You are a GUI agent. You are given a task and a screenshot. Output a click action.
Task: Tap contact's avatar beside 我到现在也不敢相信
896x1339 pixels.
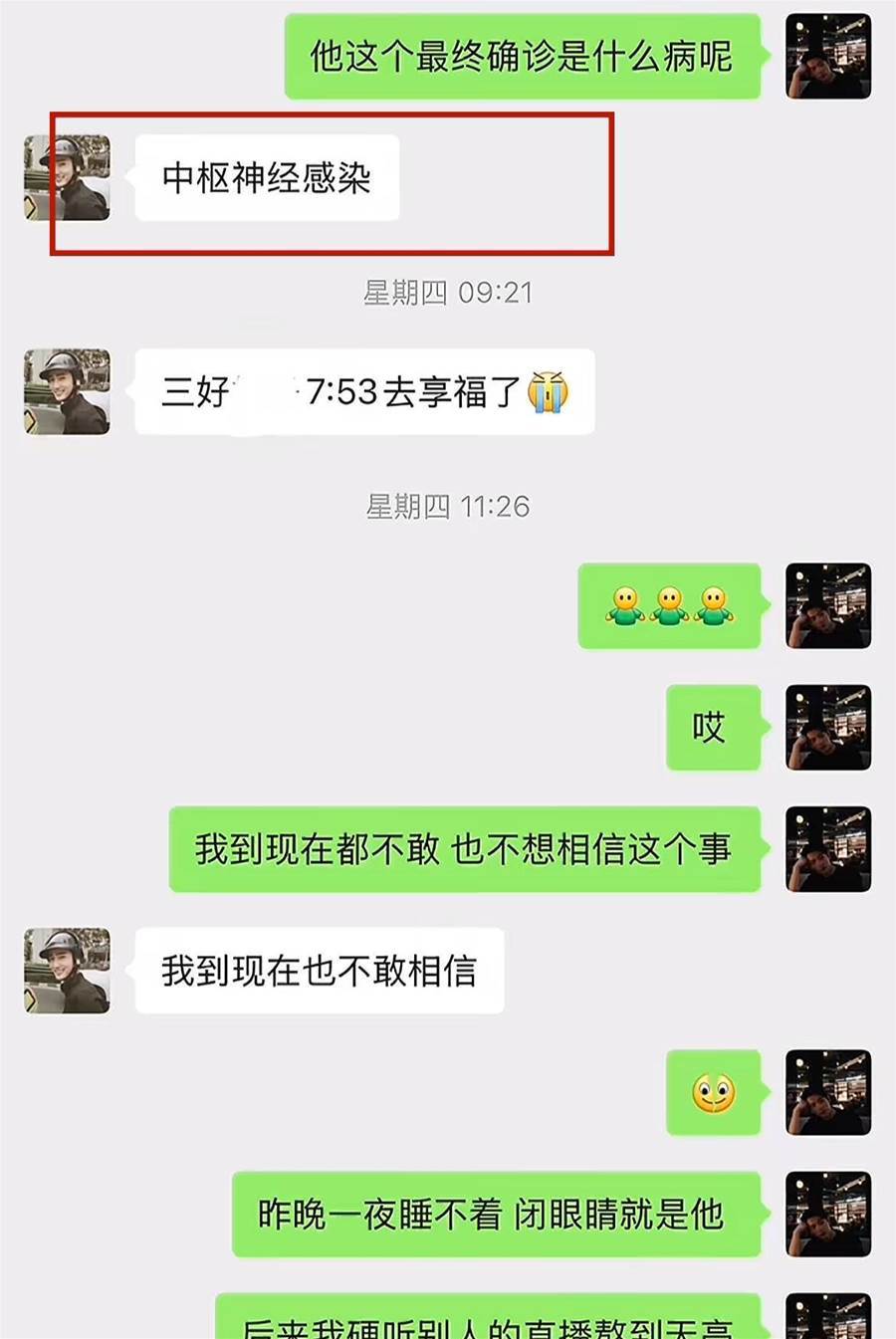[x=68, y=971]
